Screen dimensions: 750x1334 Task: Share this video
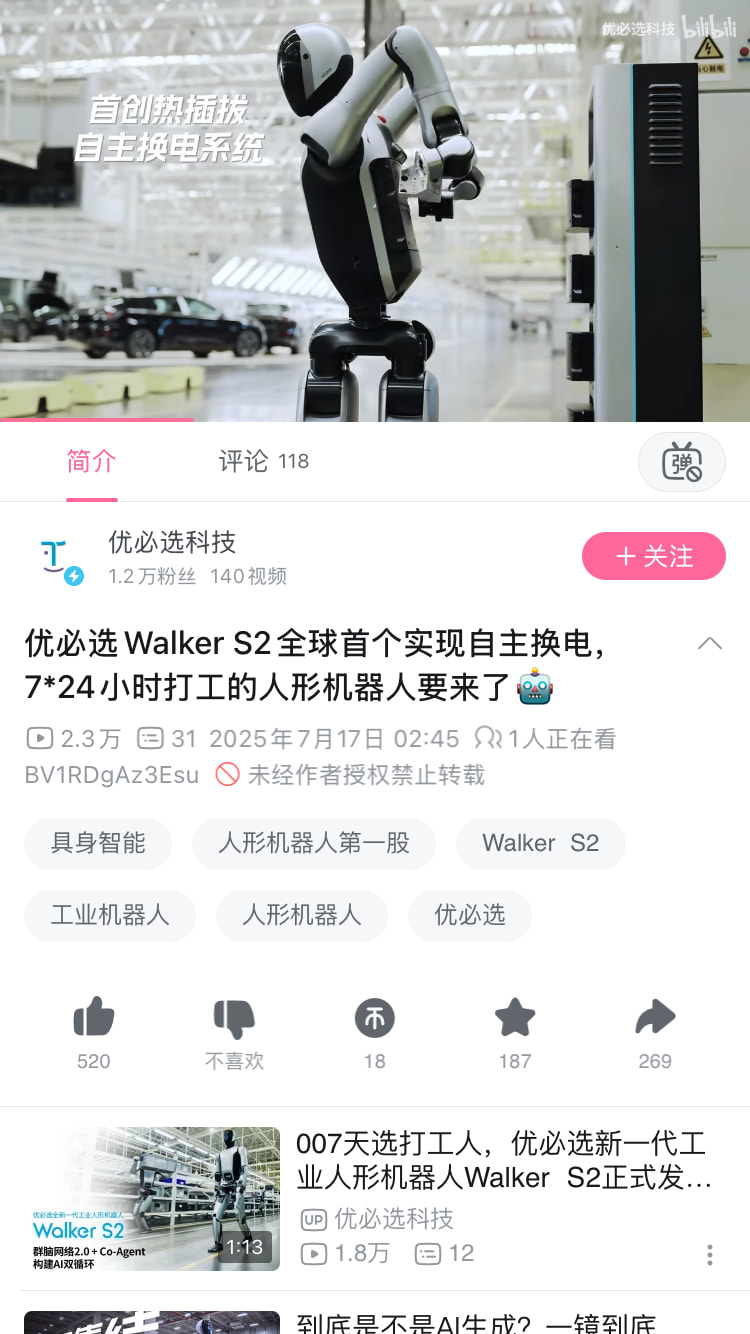[655, 1020]
